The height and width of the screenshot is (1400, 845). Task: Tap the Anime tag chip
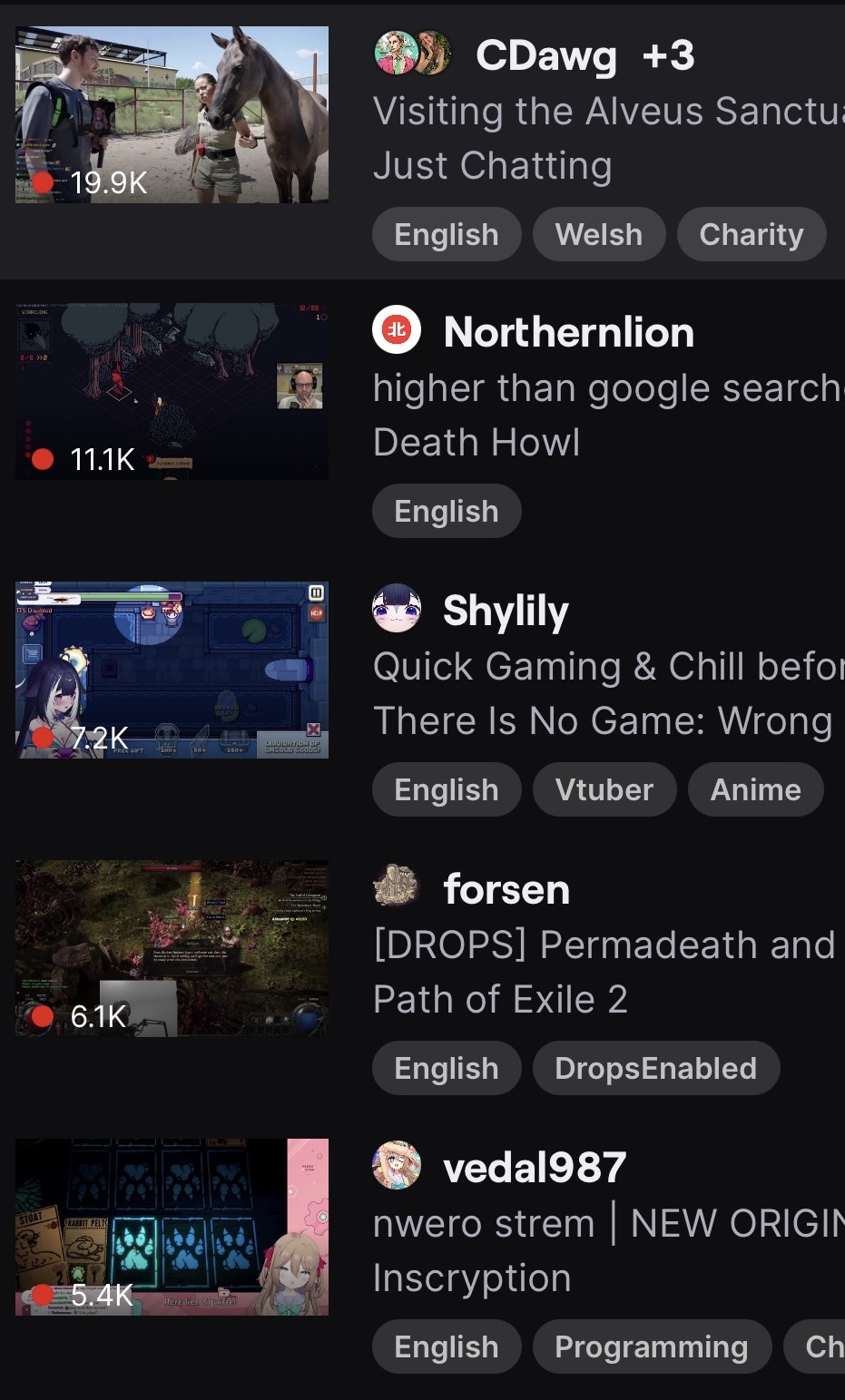755,789
